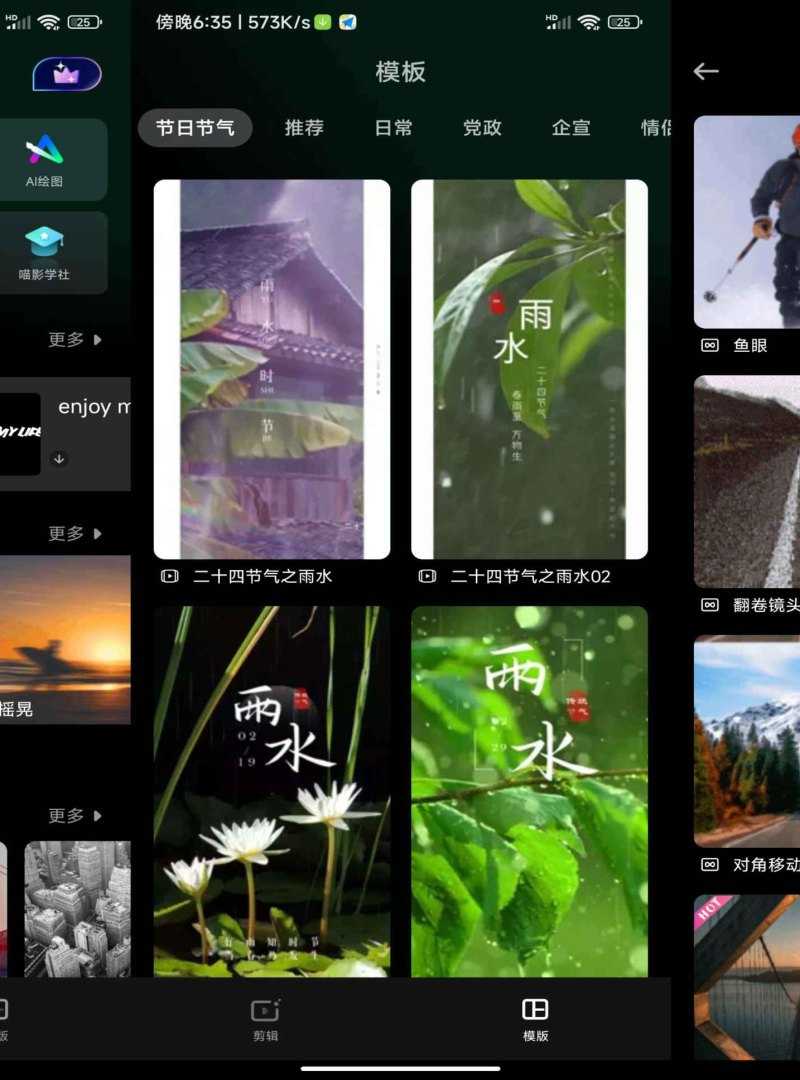The image size is (800, 1080).
Task: Select the 模版 bottom tab
Action: tap(535, 1019)
